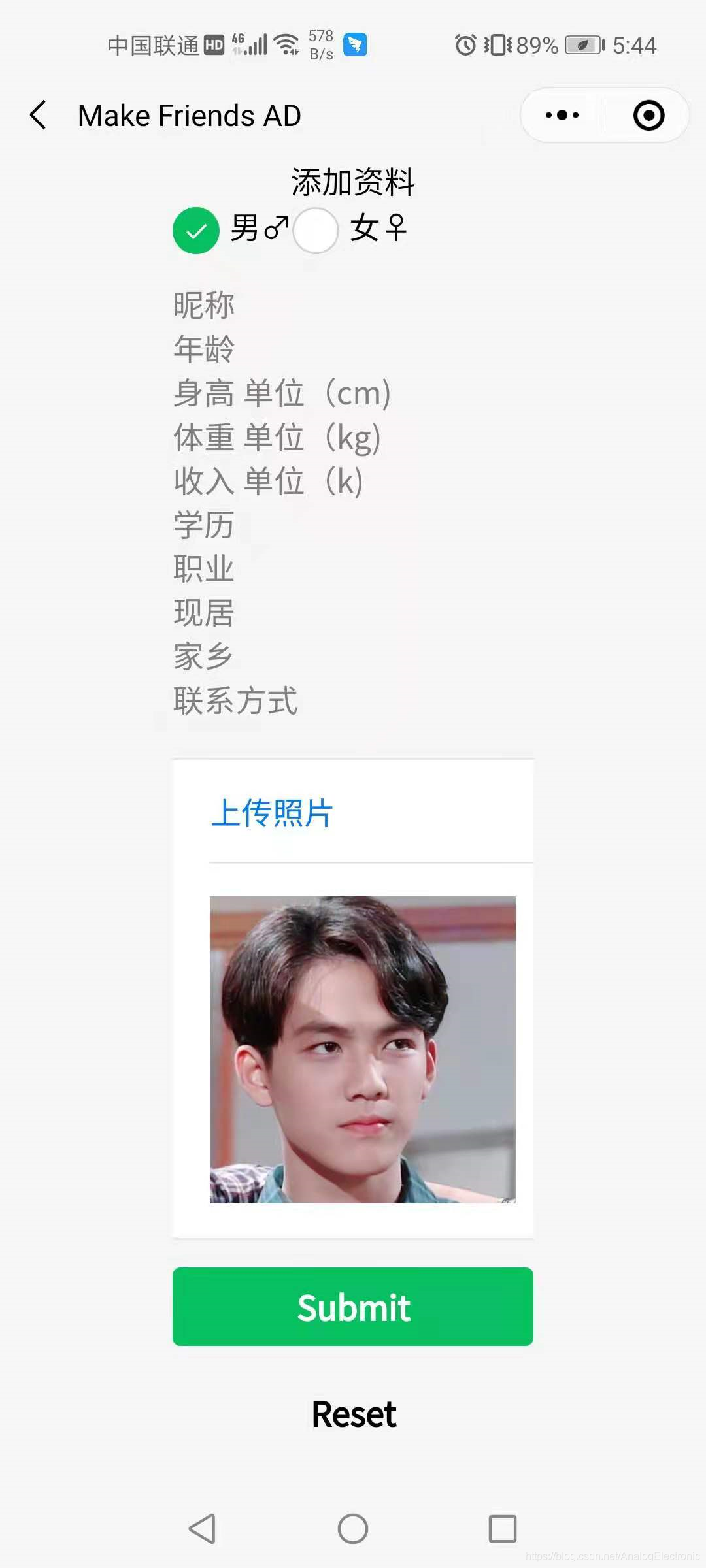Focus the 年龄 age field

click(x=353, y=349)
